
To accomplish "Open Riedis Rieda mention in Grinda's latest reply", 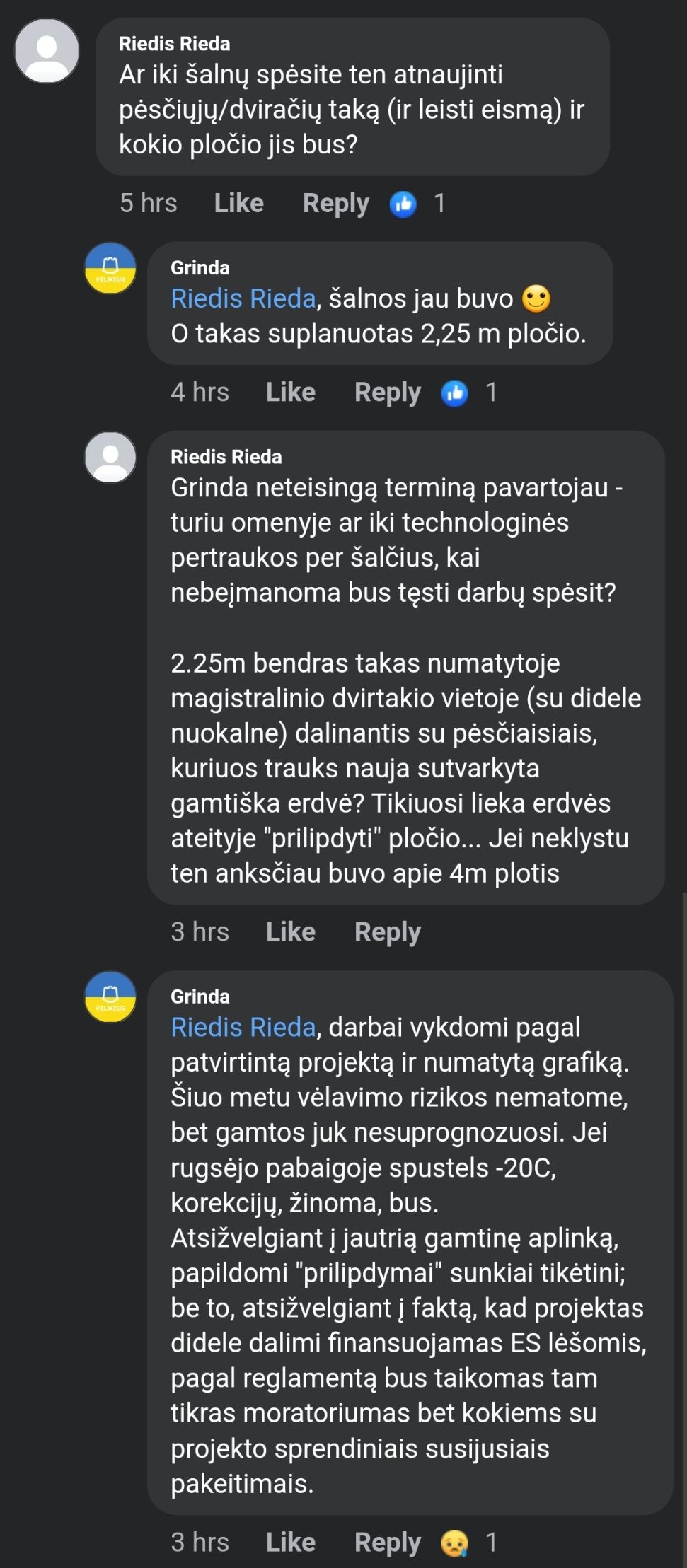I will 243,1027.
